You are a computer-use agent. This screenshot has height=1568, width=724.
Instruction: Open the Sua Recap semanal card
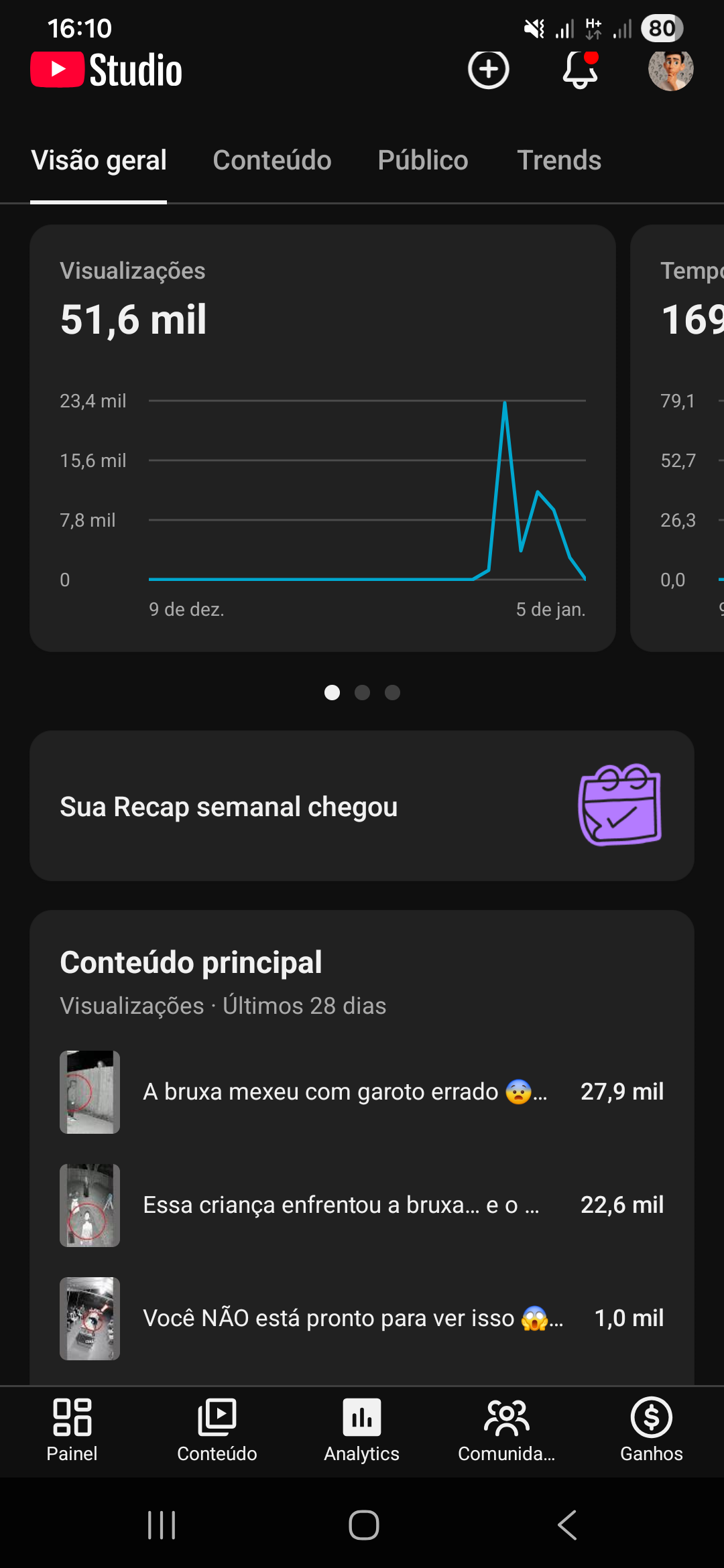pyautogui.click(x=361, y=806)
